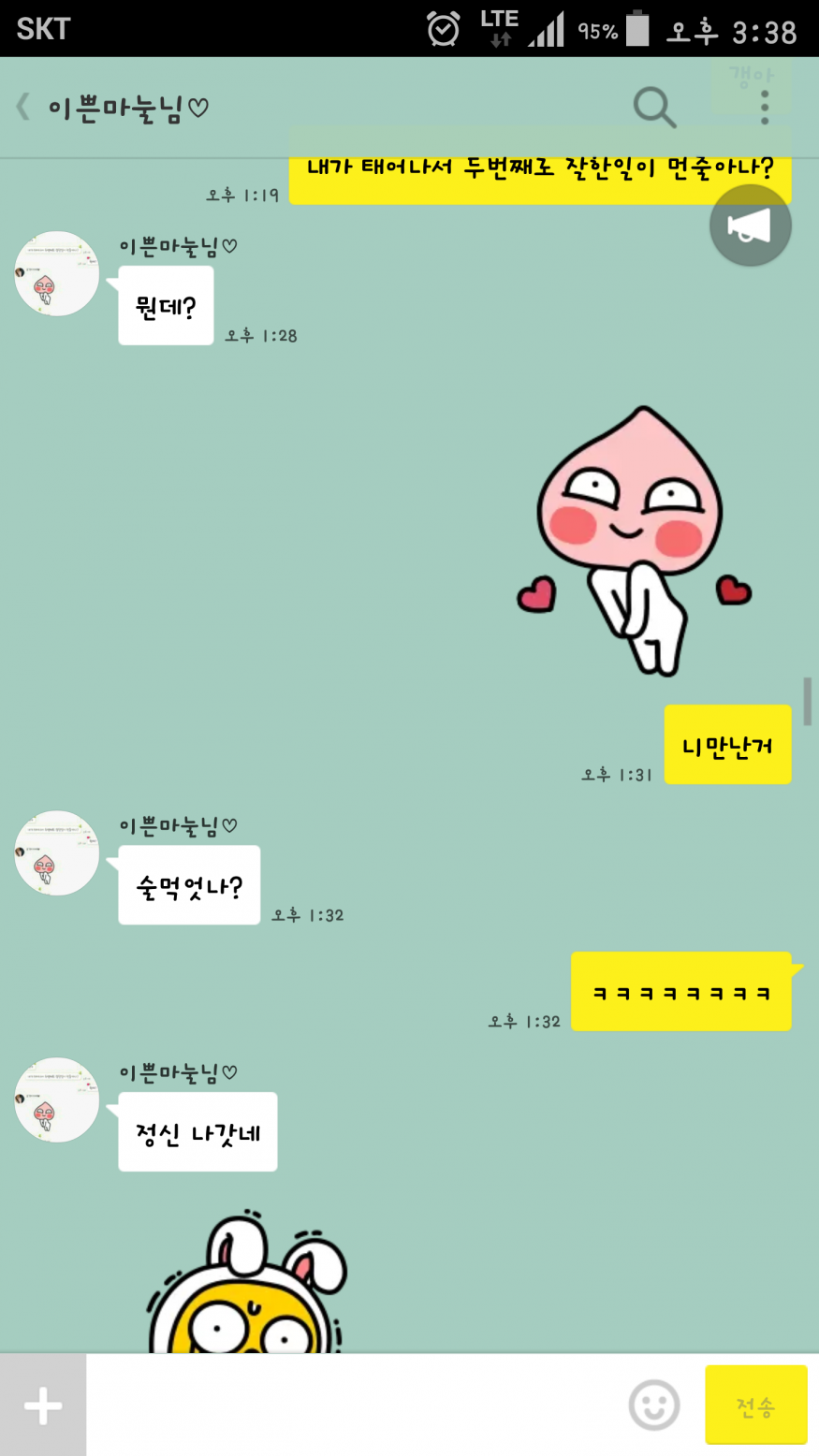Image resolution: width=819 pixels, height=1456 pixels.
Task: Go back from the 이쁜마눌님 chat
Action: pos(23,108)
